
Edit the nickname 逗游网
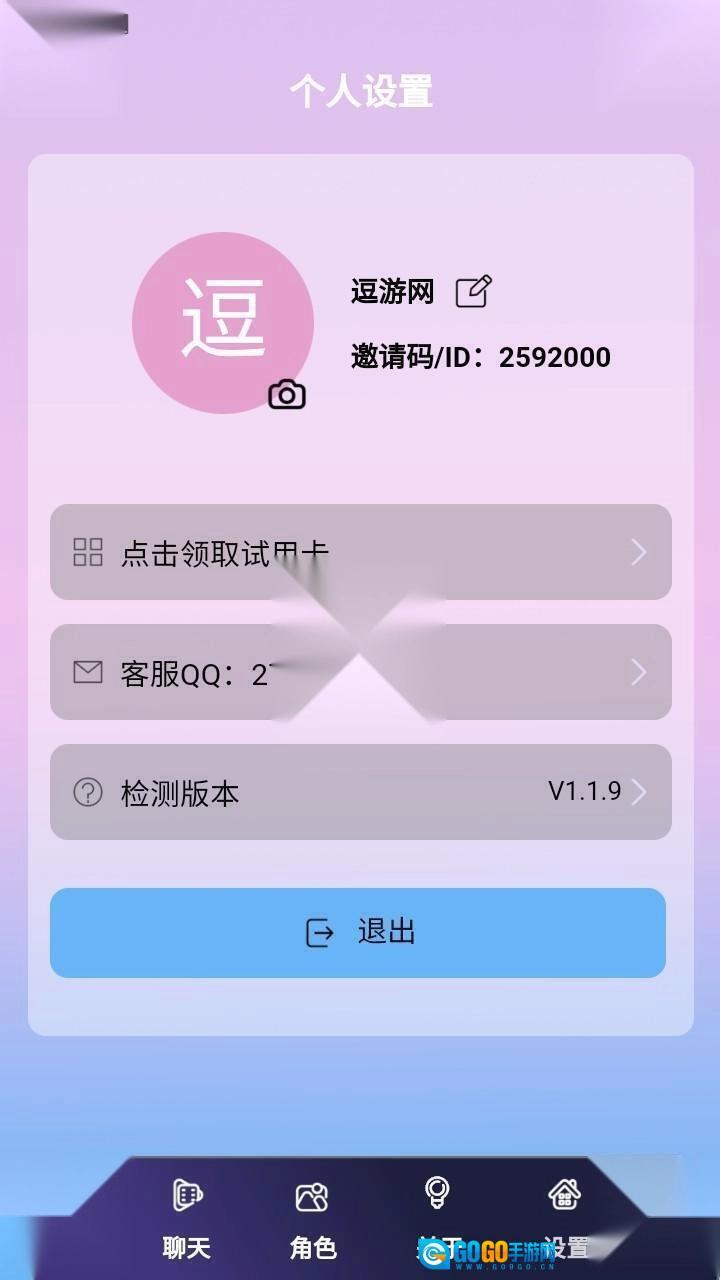(x=473, y=291)
